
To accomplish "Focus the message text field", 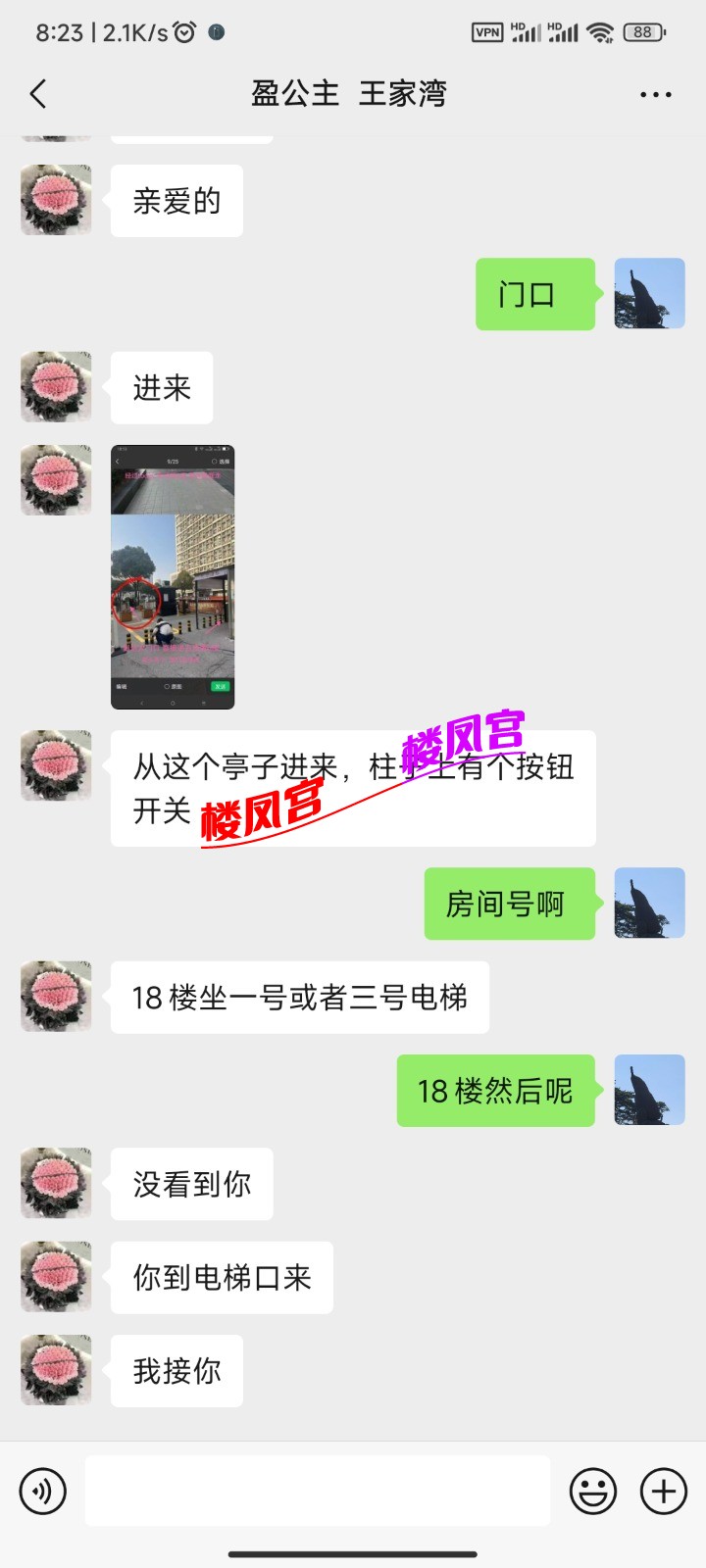I will point(318,1491).
